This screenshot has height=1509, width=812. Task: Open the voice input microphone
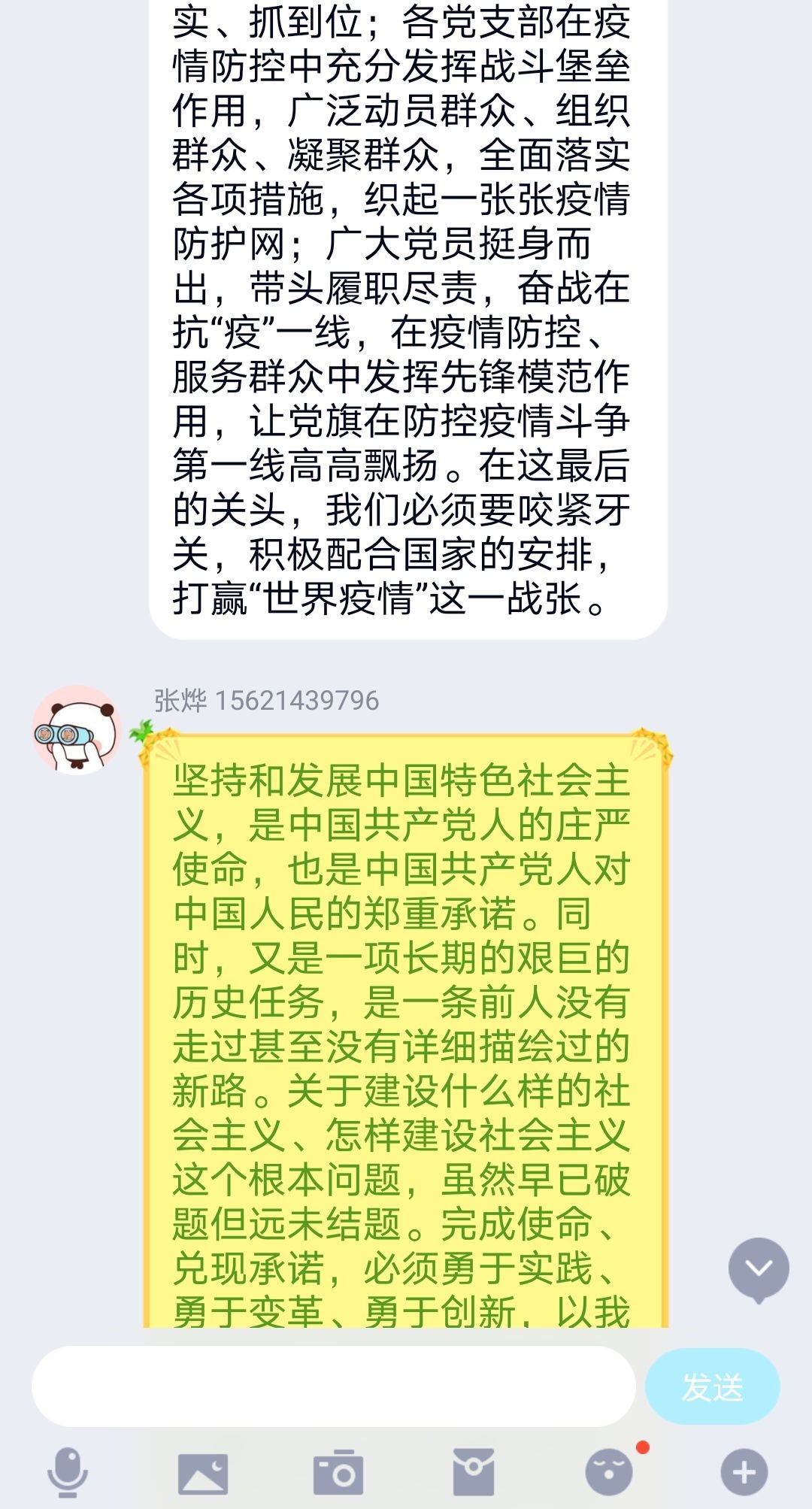68,1471
